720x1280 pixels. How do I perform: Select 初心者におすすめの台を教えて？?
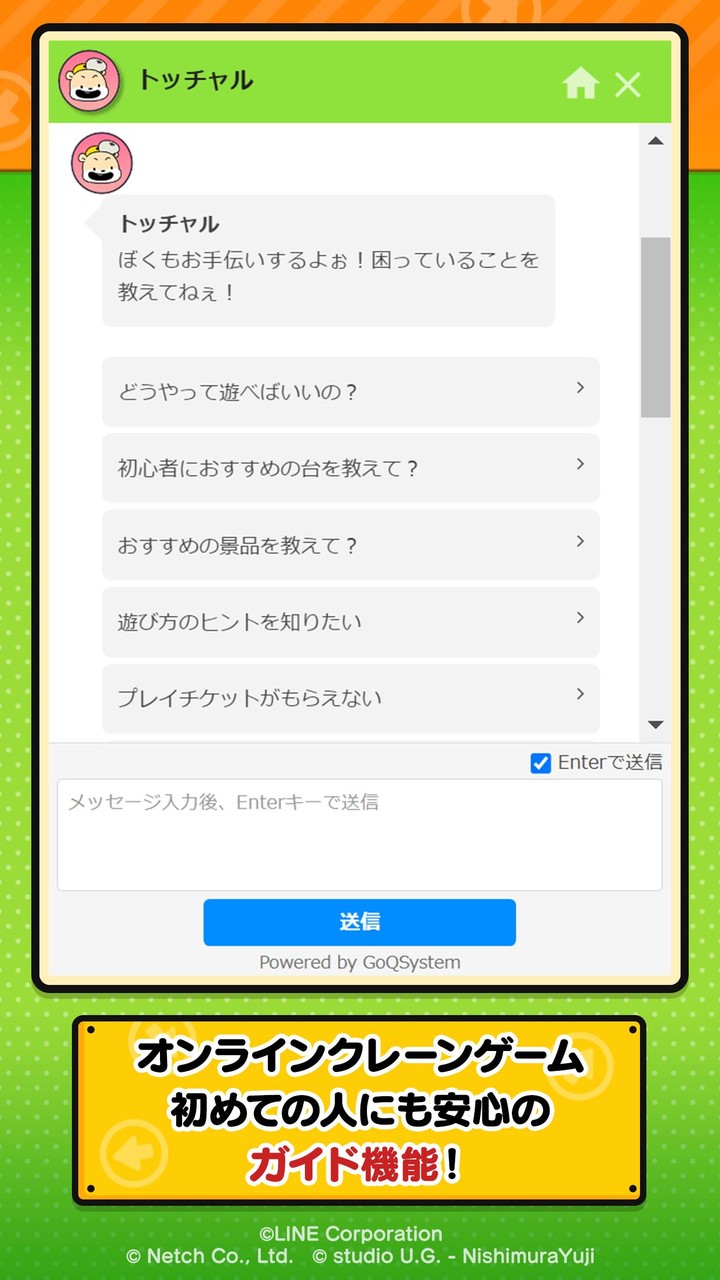pyautogui.click(x=349, y=468)
